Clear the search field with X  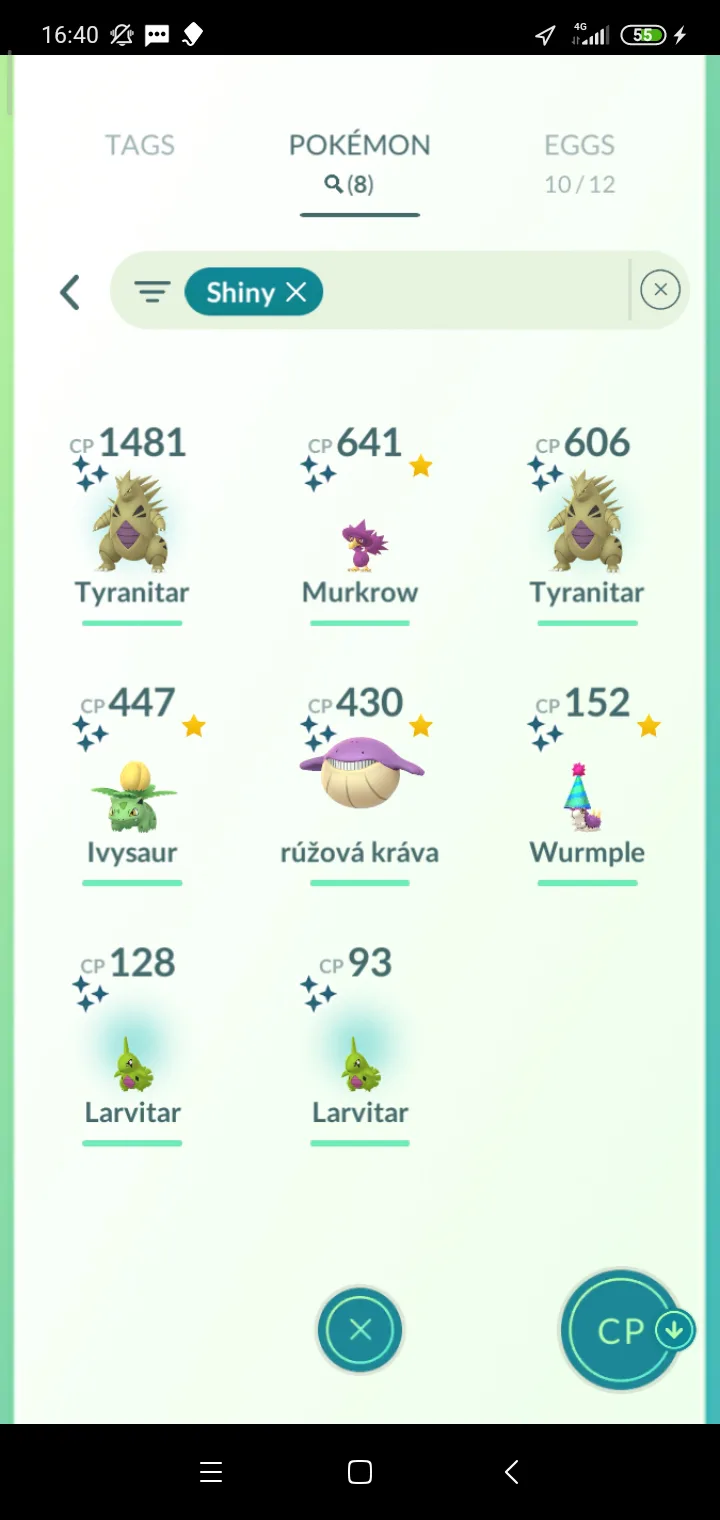[x=660, y=290]
